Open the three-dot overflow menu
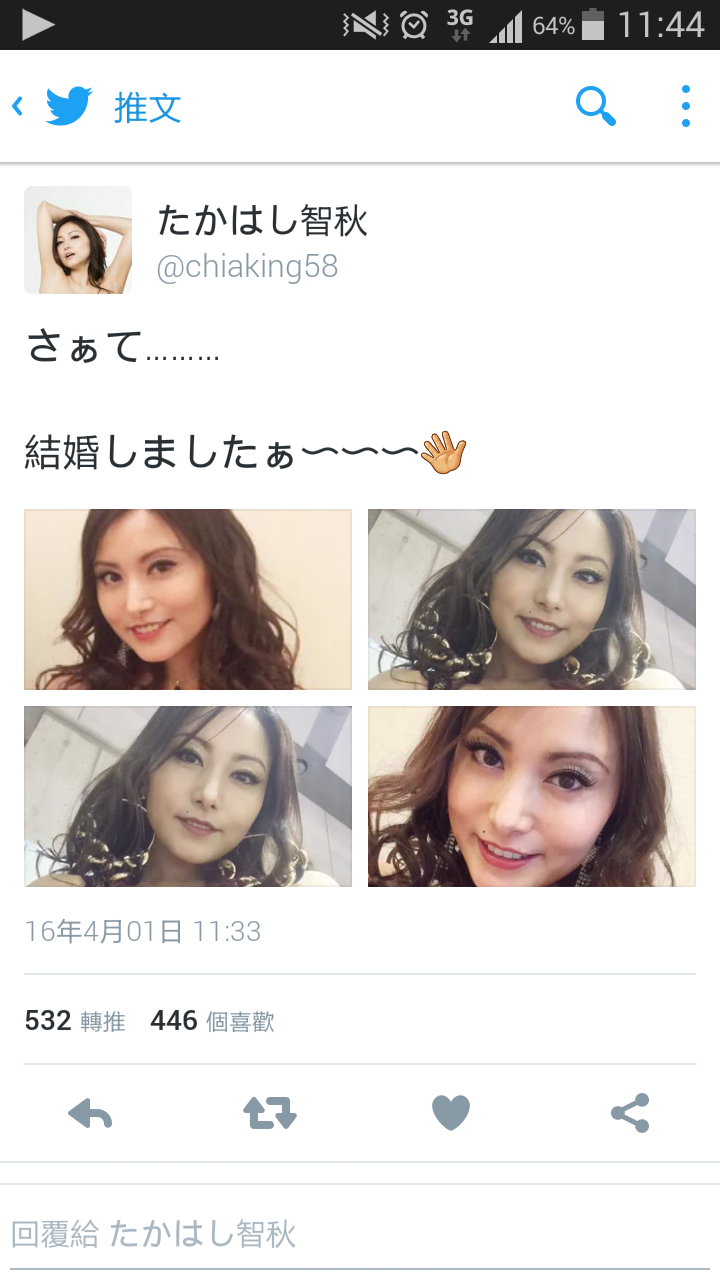 (x=685, y=106)
